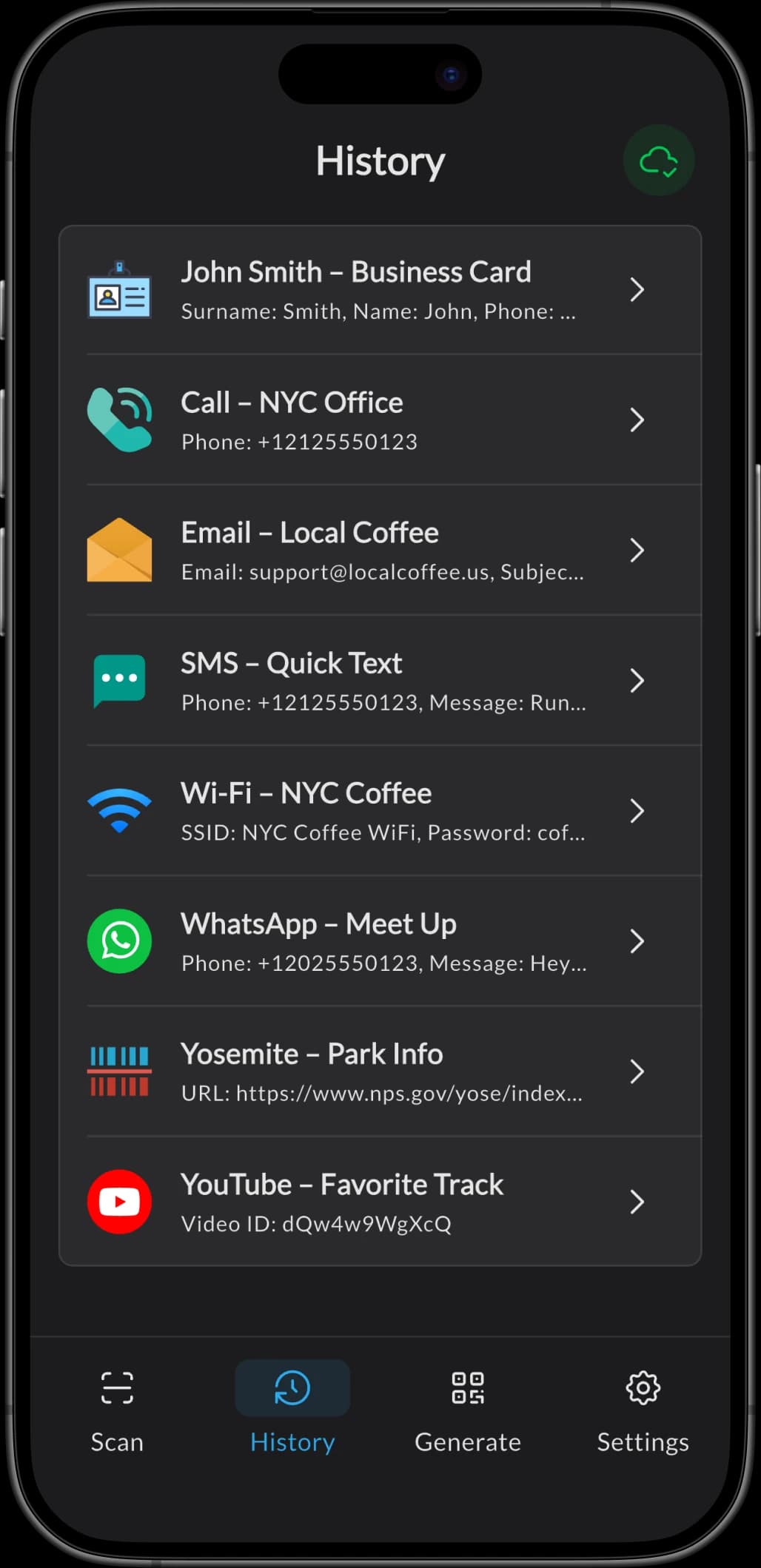Select the phone call icon for NYC Office
Screen dimensions: 761x1568
(x=119, y=420)
